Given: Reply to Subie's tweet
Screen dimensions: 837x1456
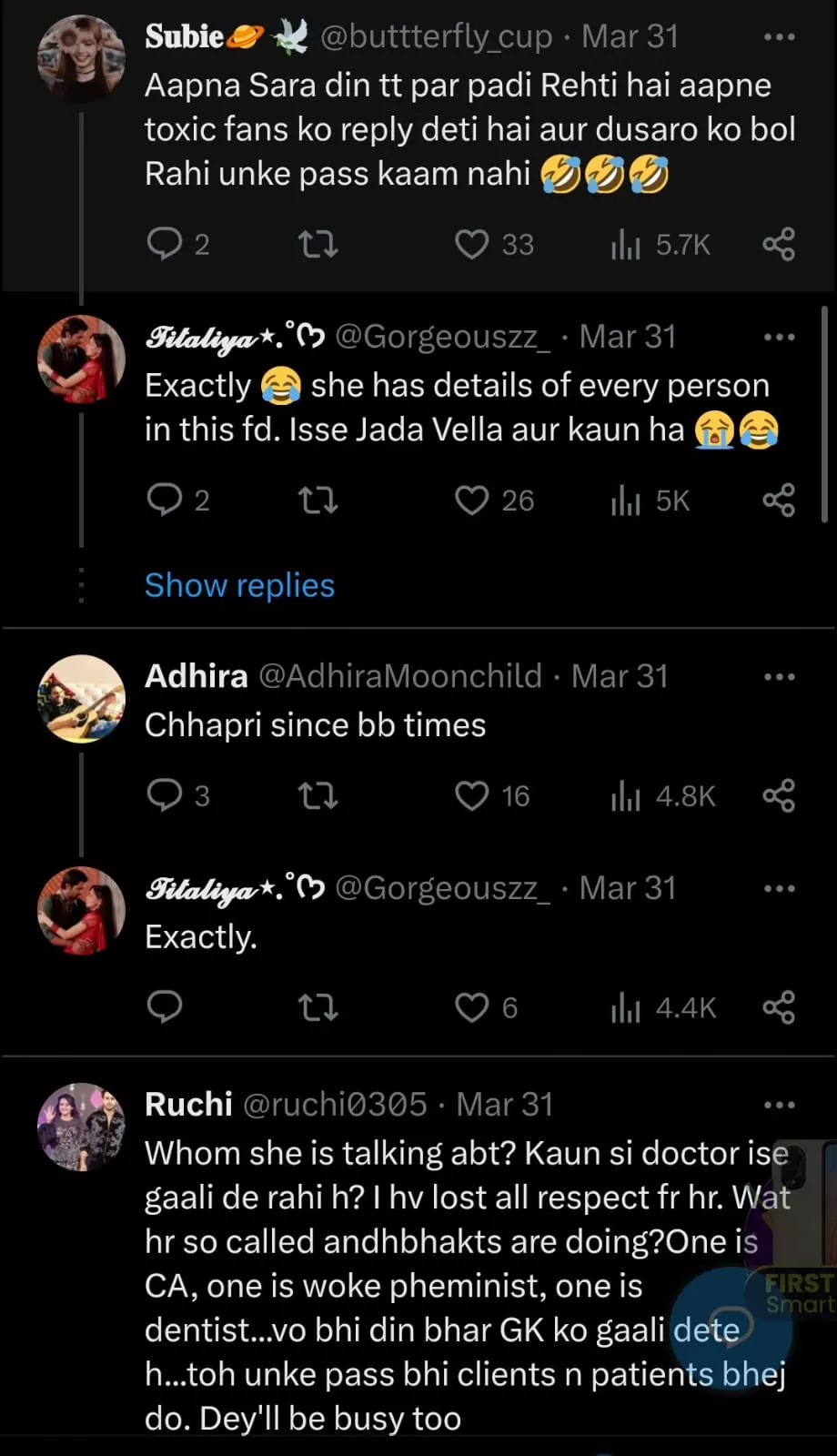Looking at the screenshot, I should [165, 244].
